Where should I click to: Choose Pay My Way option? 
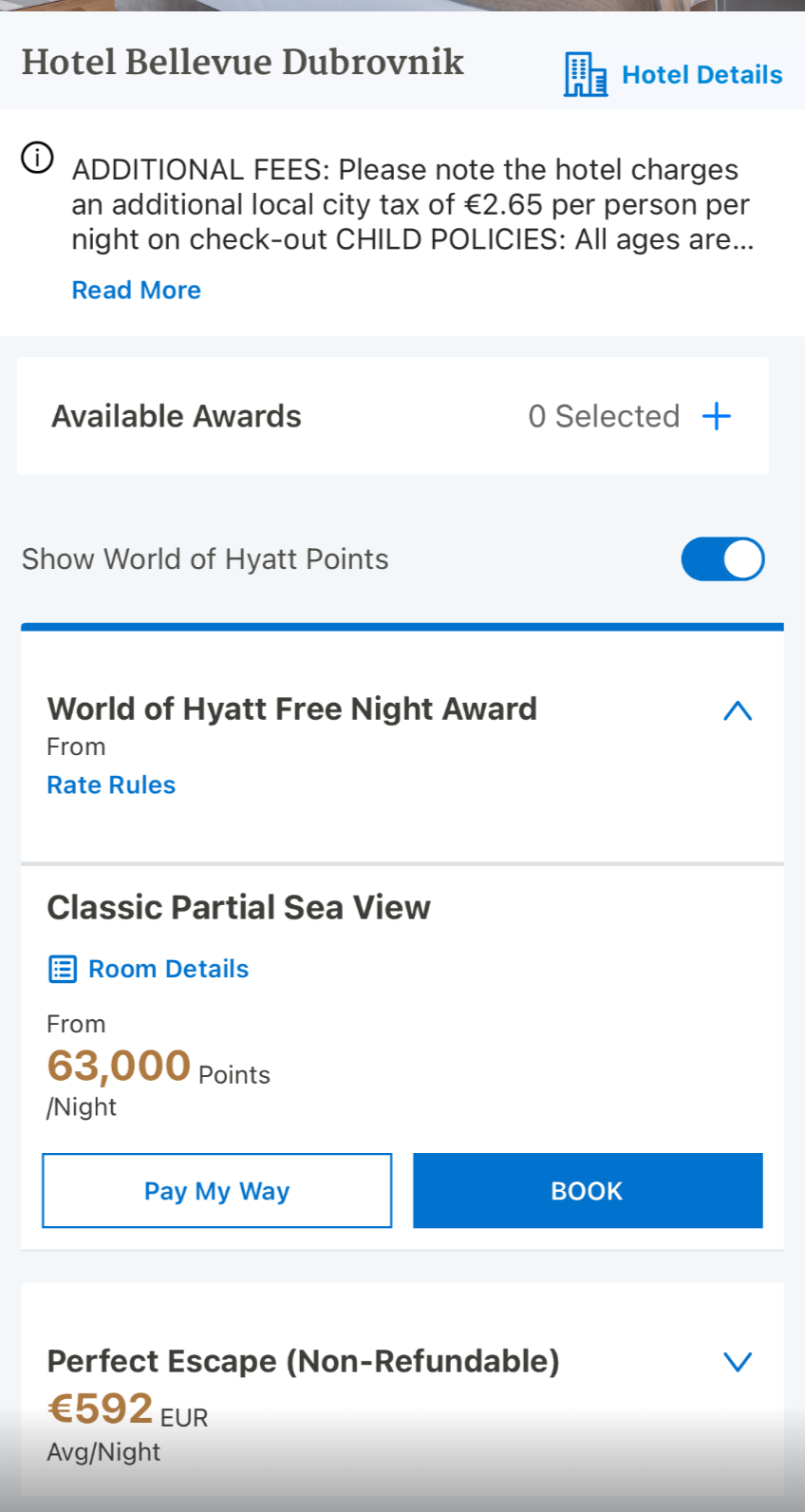[x=216, y=1190]
